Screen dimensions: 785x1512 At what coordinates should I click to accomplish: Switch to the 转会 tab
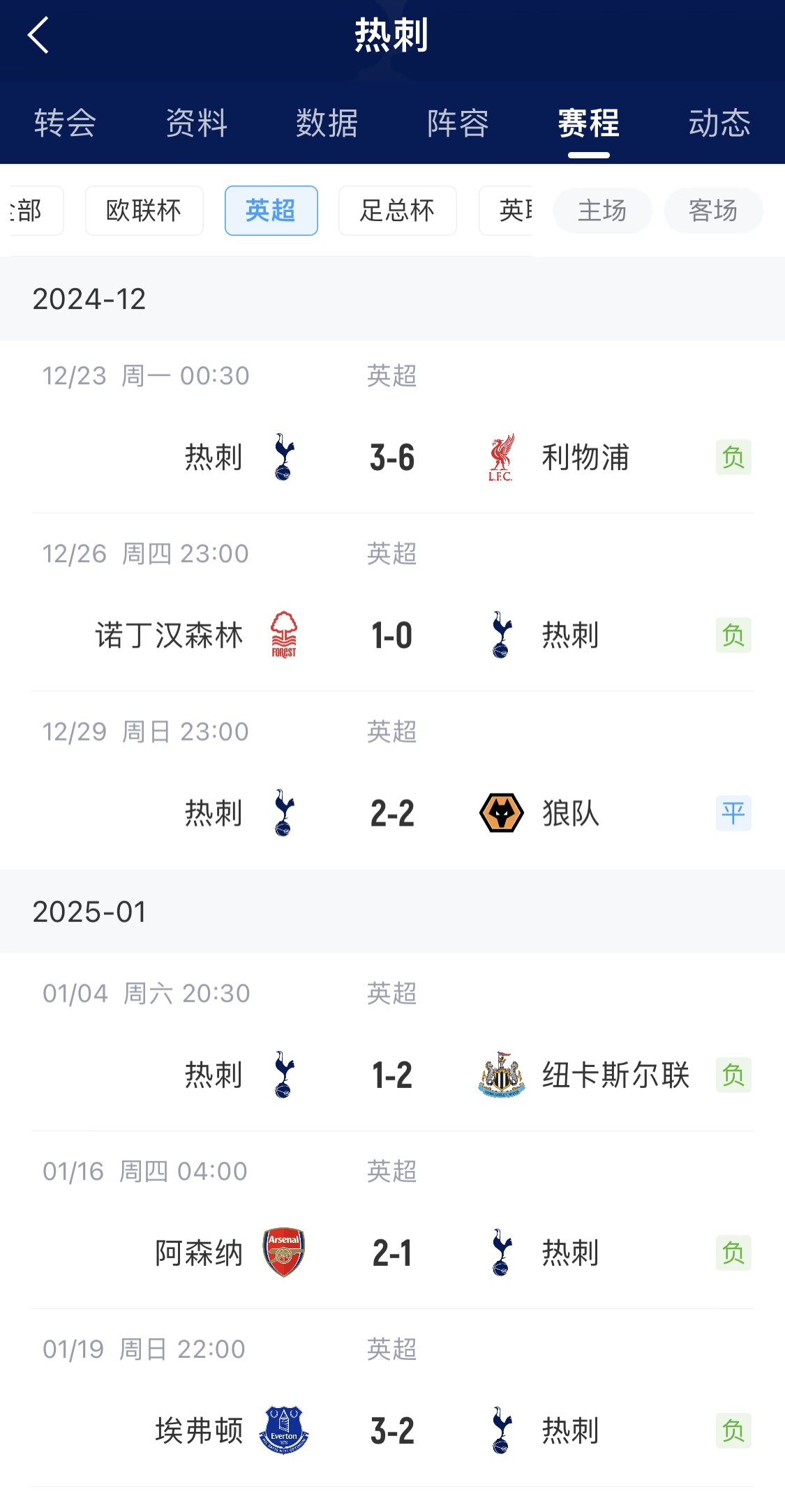[65, 123]
